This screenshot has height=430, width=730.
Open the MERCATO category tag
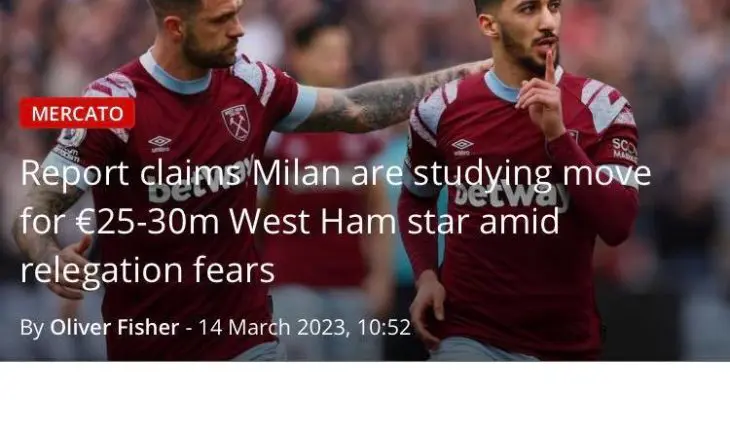point(77,113)
